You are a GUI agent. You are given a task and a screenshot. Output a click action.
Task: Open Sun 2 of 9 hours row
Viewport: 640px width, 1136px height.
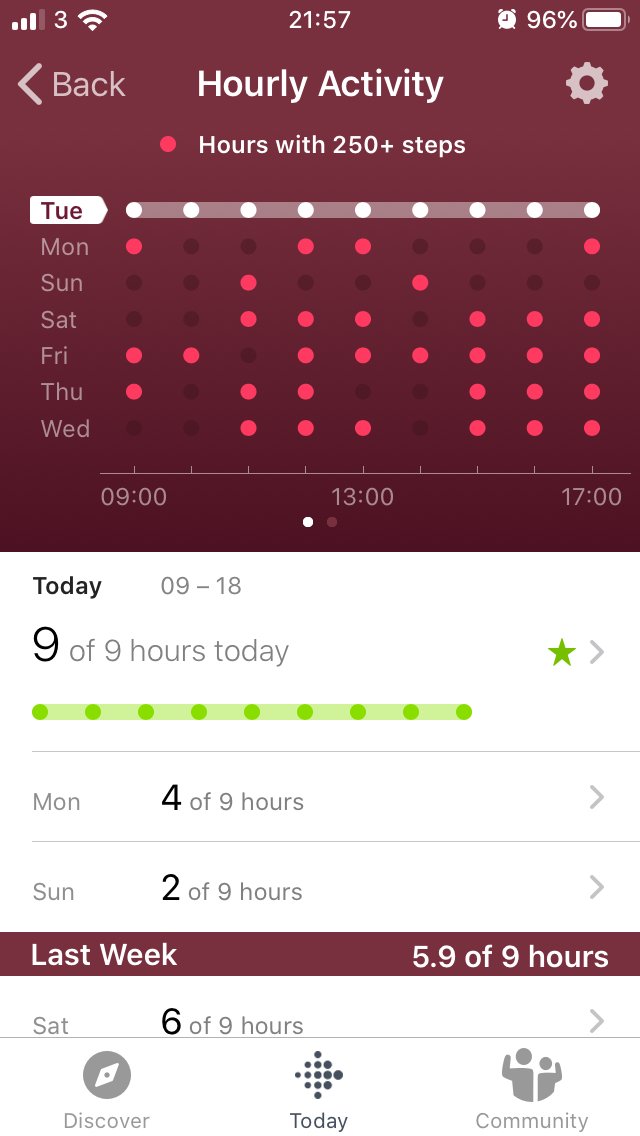coord(320,888)
